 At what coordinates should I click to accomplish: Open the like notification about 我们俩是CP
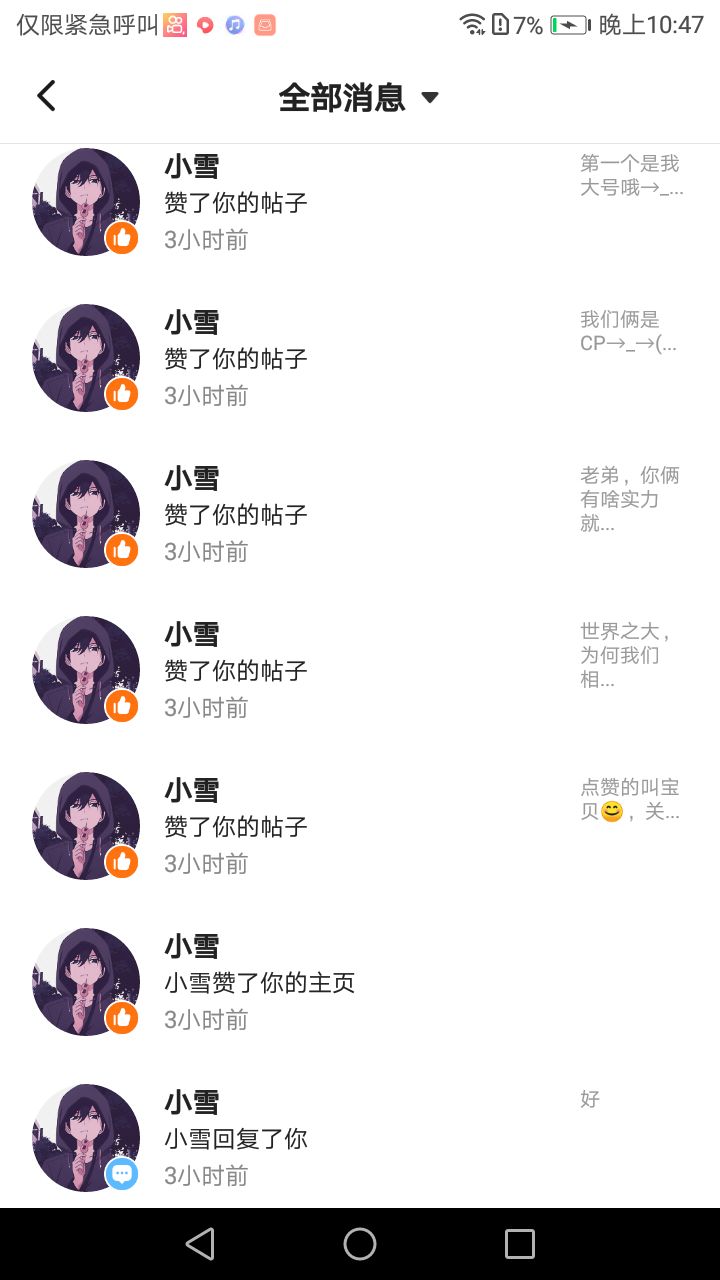pos(360,358)
